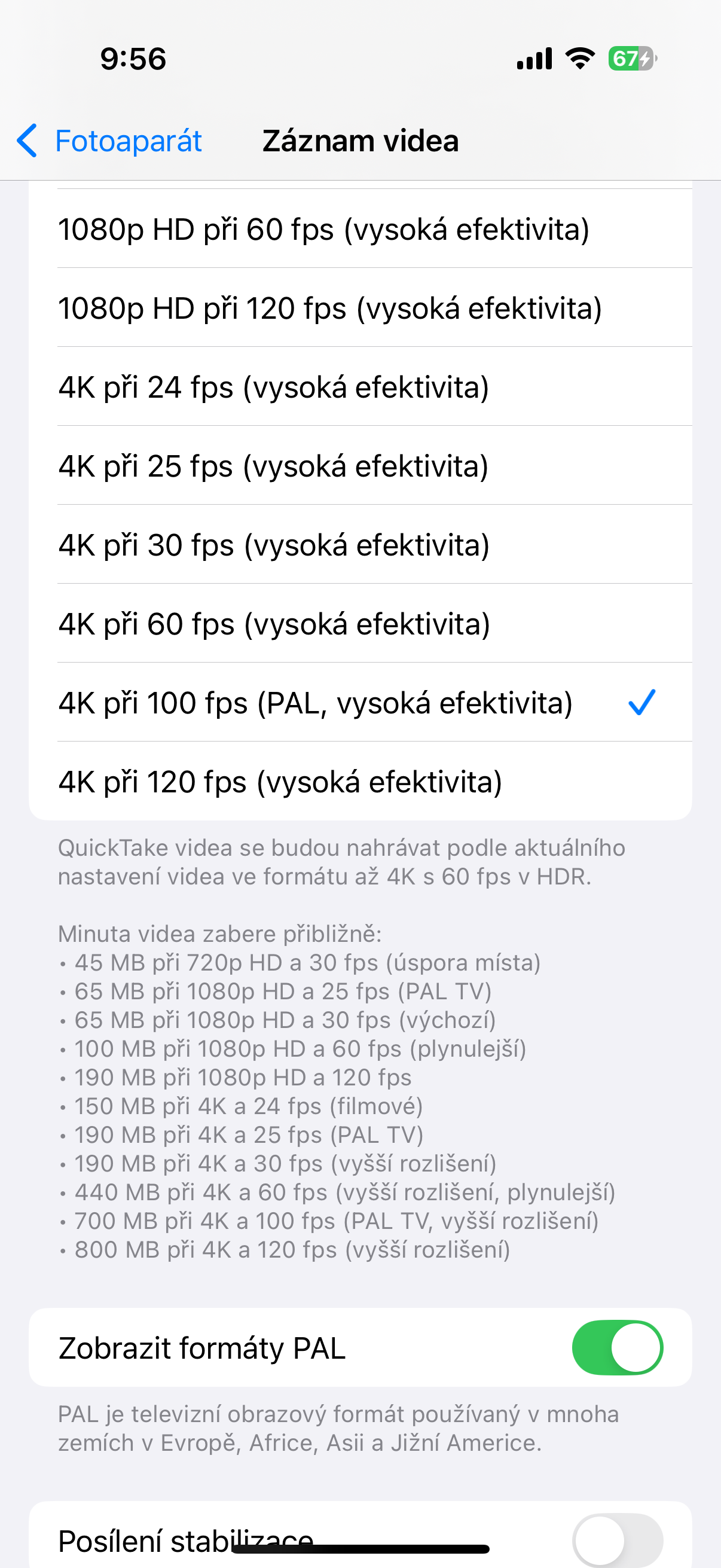
Task: Select 1080p HD při 60 fps
Action: 324,230
